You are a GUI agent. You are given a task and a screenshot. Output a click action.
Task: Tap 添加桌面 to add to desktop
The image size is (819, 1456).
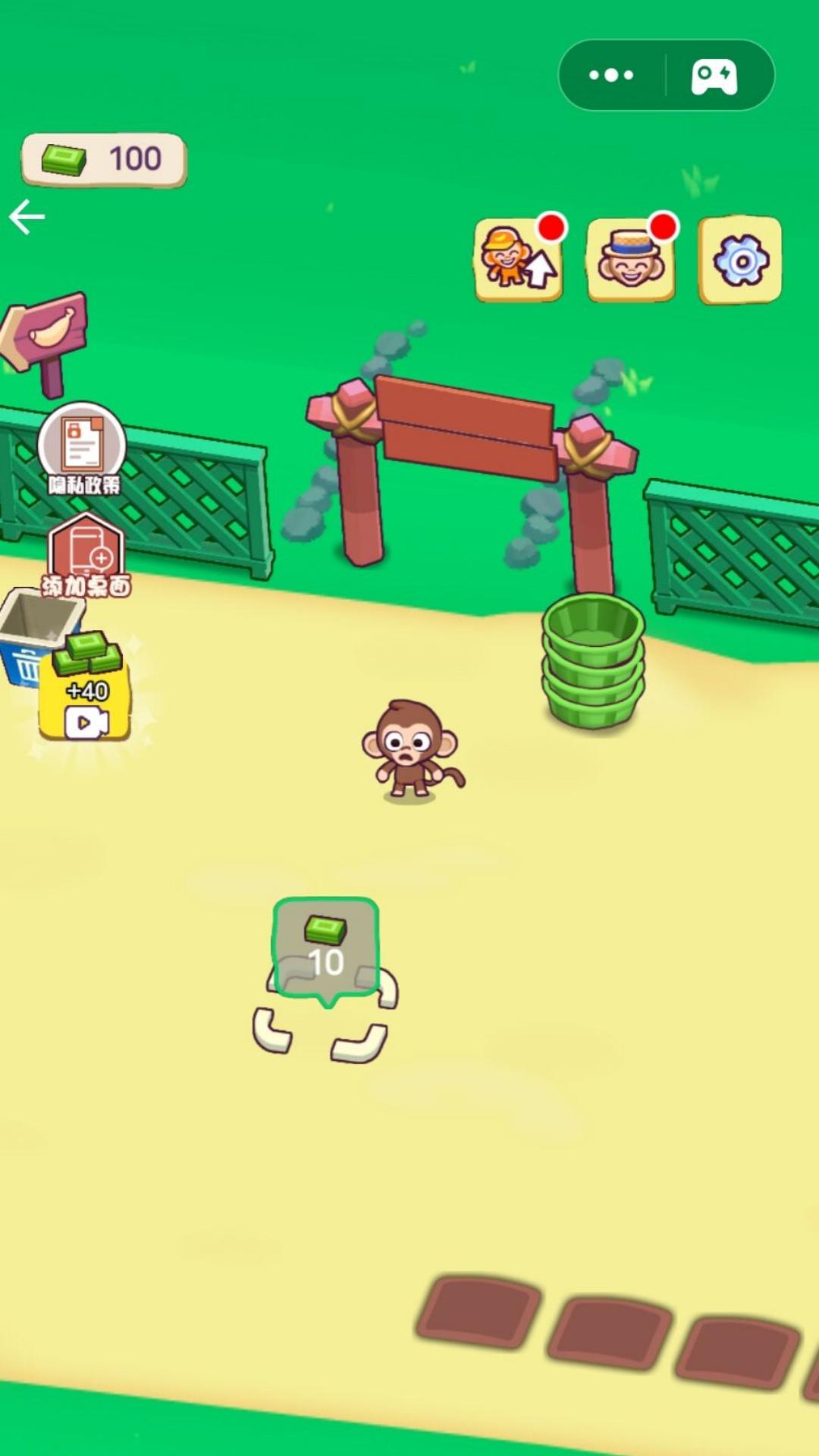tap(86, 556)
